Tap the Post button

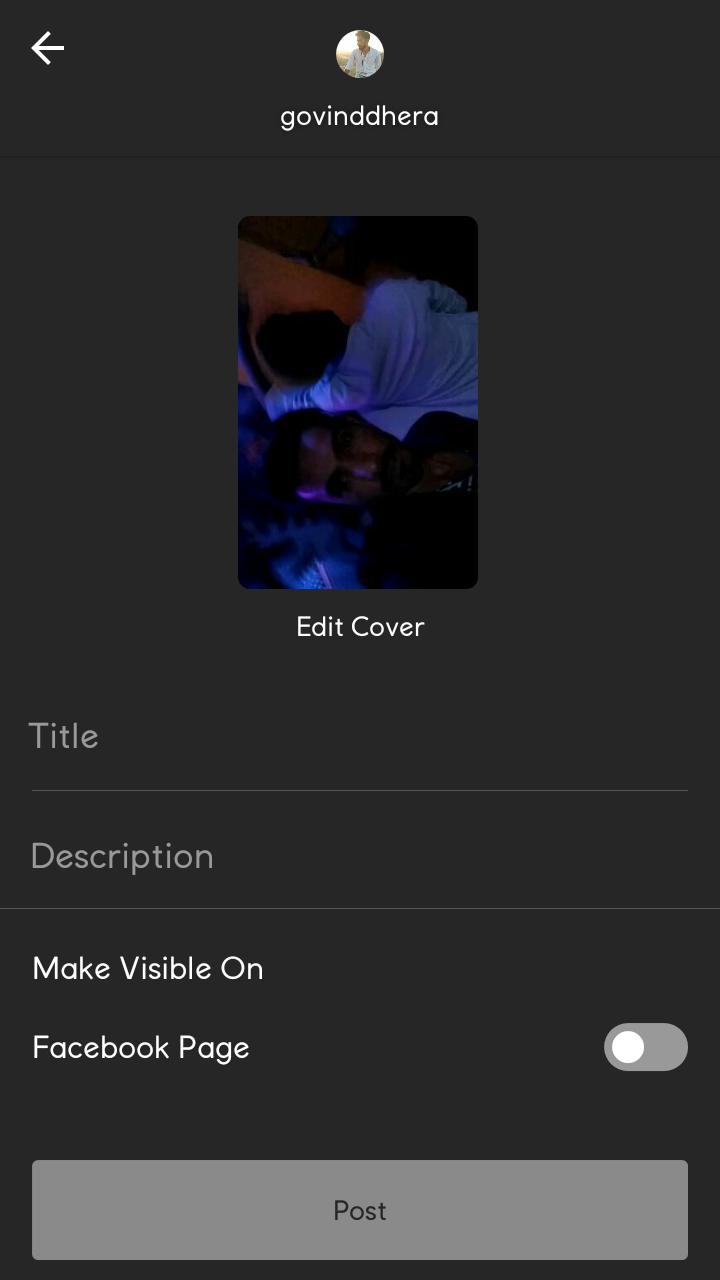point(360,1210)
